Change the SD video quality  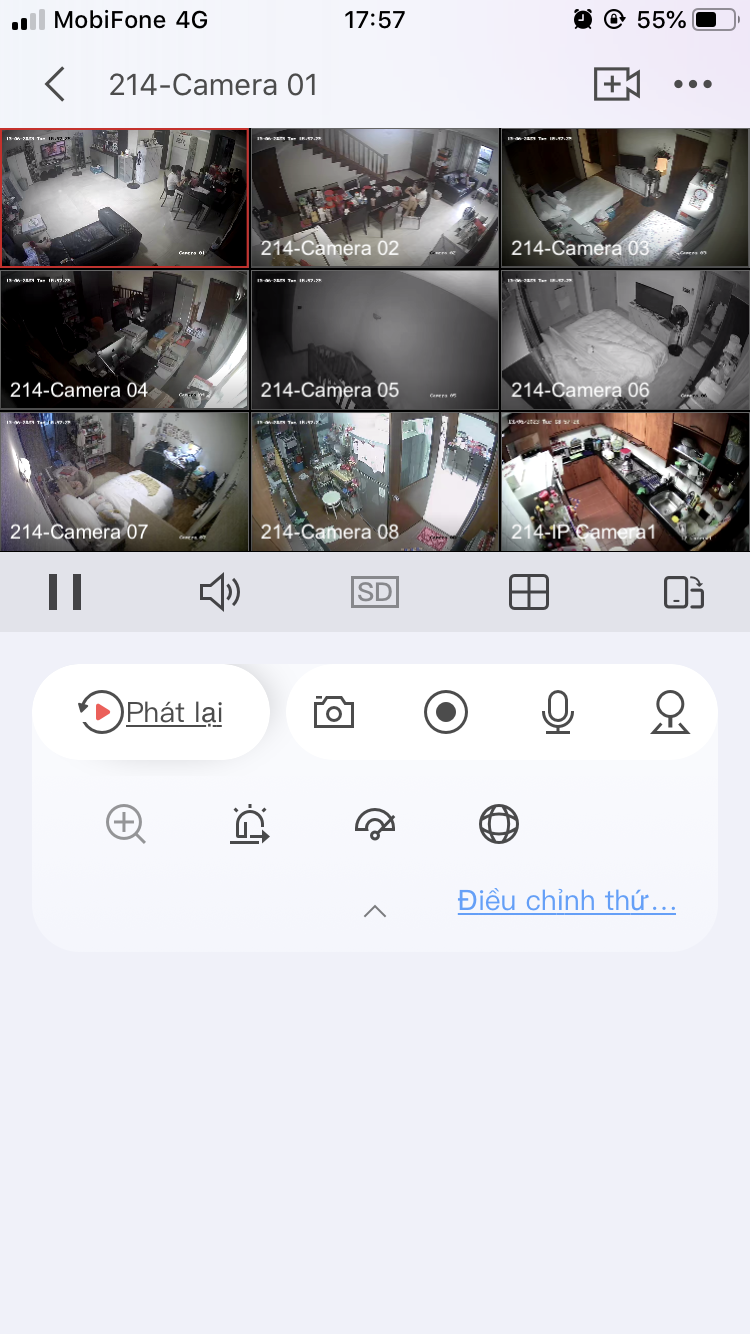375,592
